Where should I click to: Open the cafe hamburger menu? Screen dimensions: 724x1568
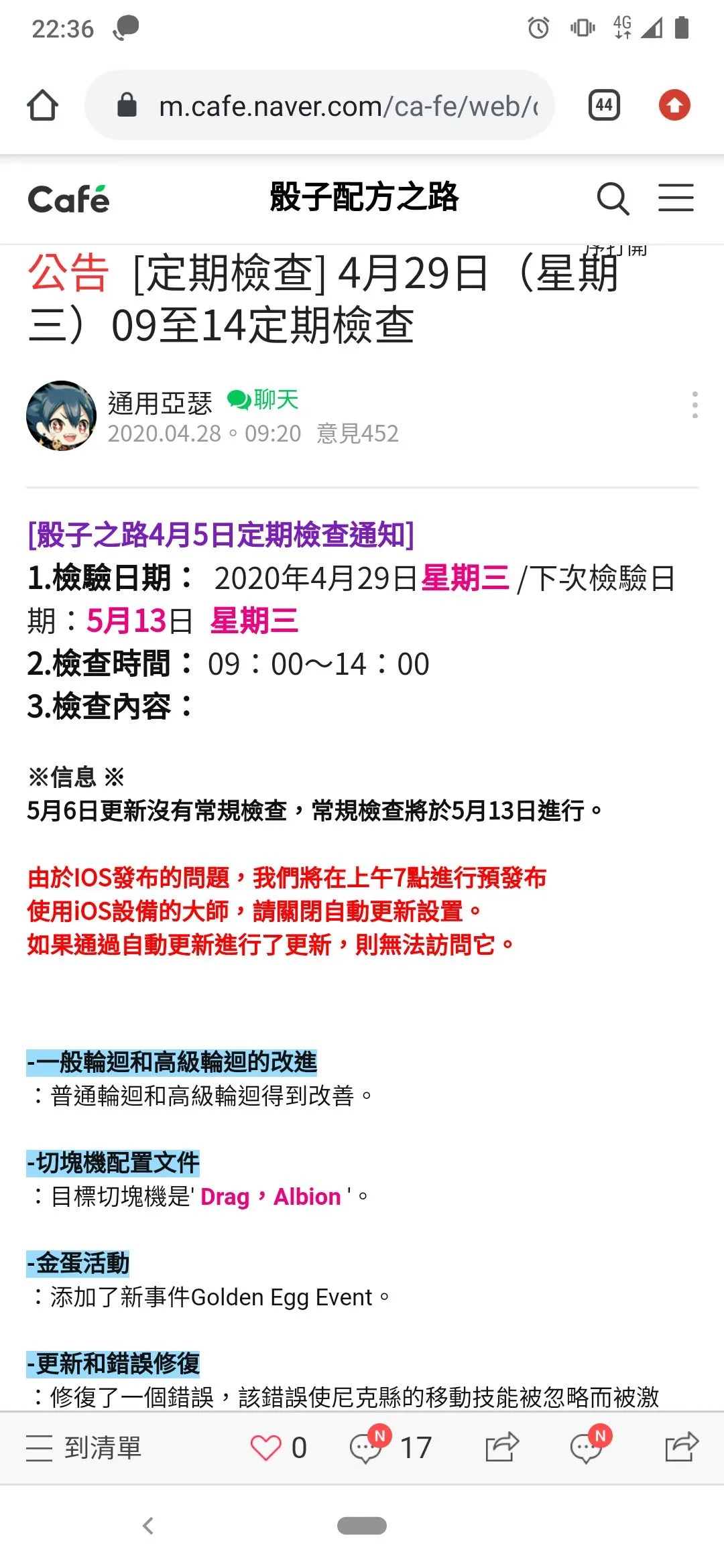pos(676,198)
